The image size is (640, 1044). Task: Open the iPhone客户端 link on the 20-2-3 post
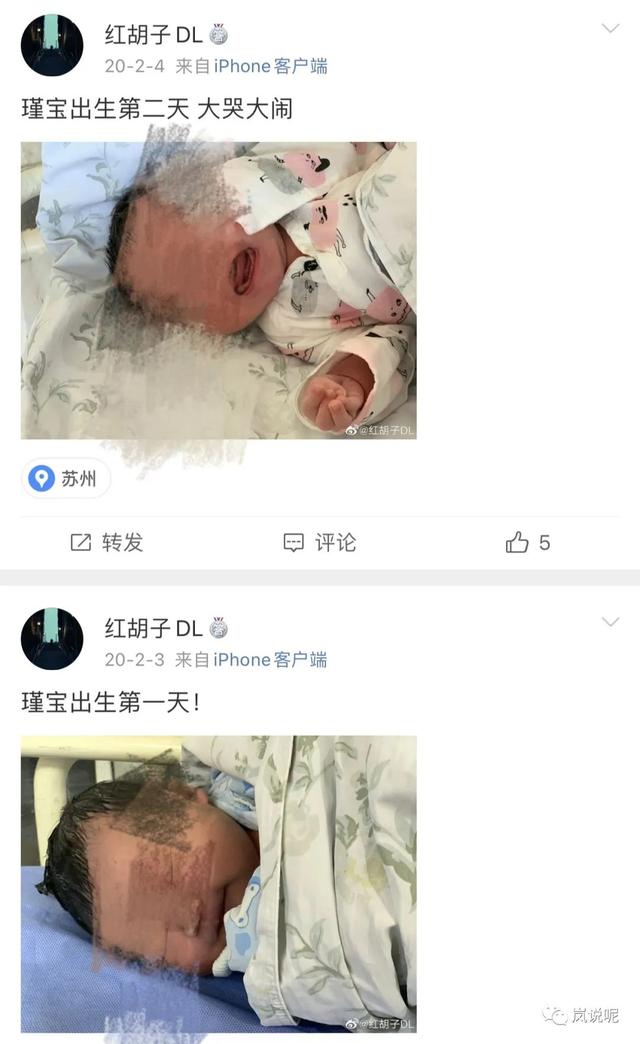[x=270, y=659]
